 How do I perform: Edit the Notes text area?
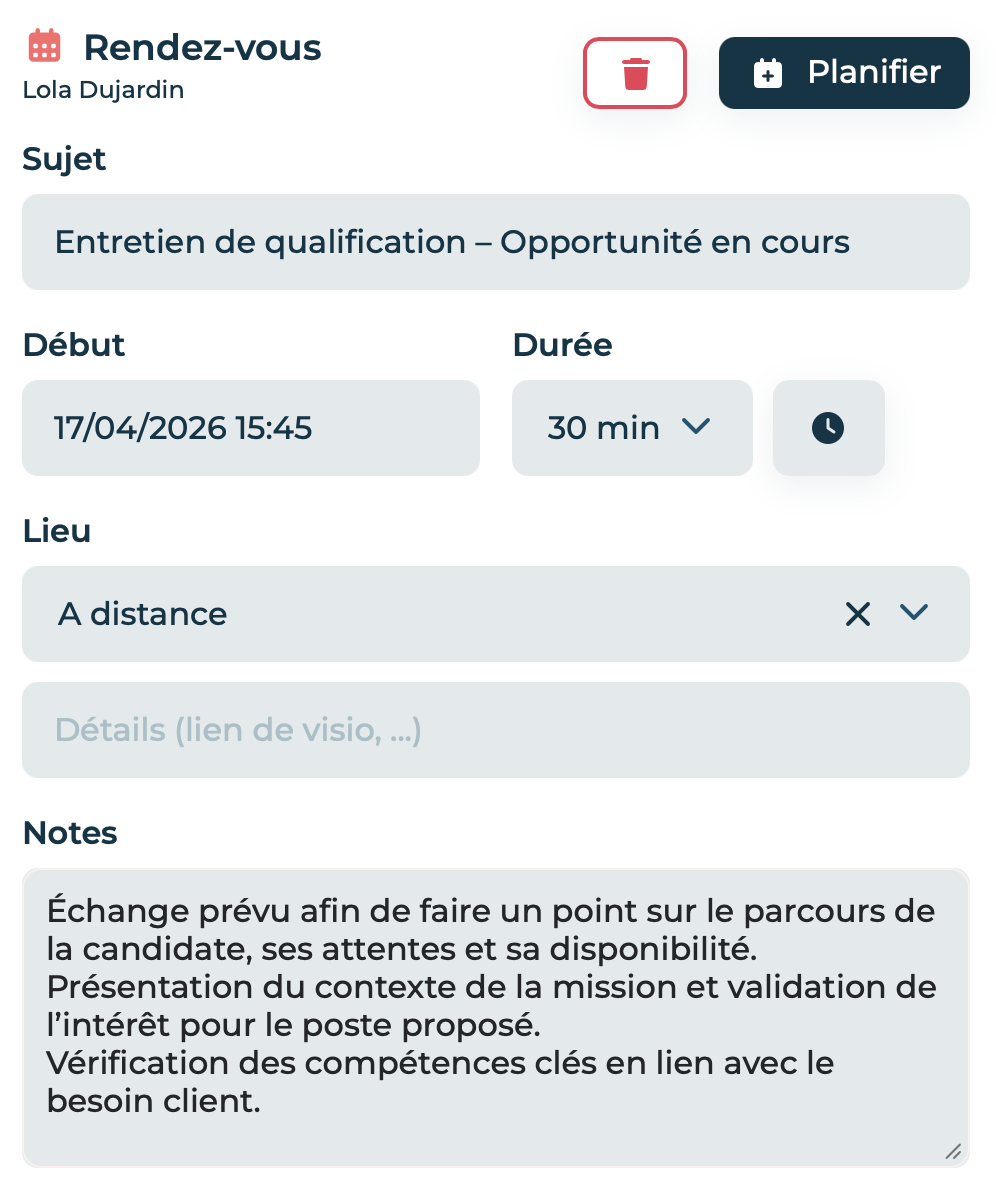click(x=496, y=1018)
